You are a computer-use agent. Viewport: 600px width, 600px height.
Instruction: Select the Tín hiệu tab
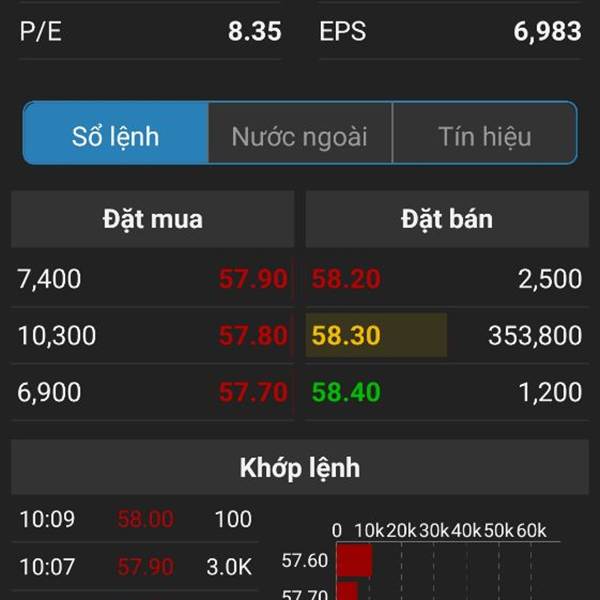point(485,135)
